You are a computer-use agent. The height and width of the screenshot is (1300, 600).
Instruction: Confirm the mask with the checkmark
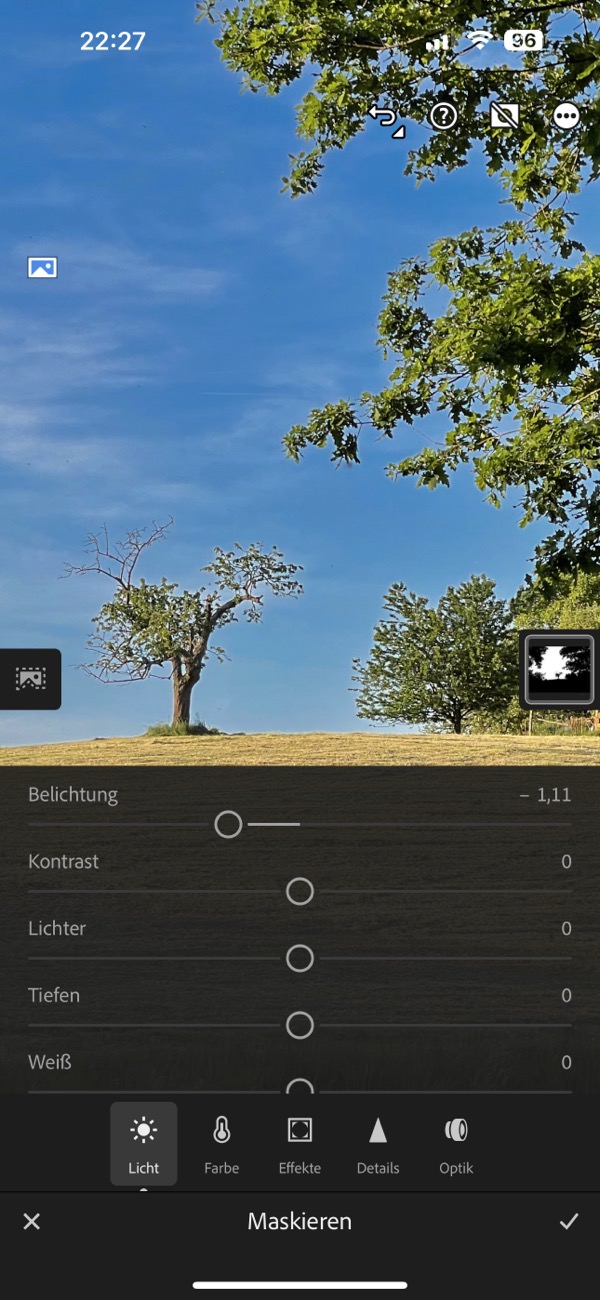(x=569, y=1221)
